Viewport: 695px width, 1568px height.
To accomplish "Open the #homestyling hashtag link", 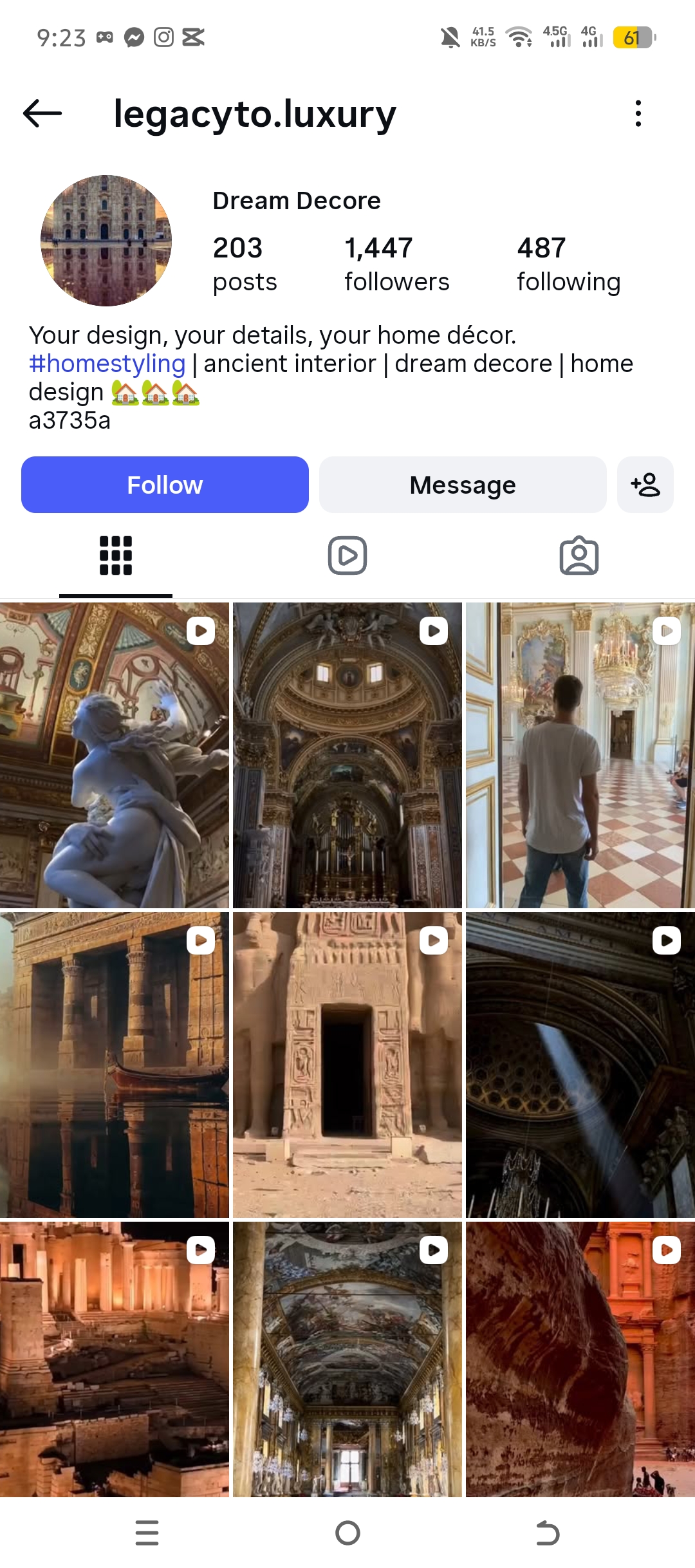I will 107,364.
